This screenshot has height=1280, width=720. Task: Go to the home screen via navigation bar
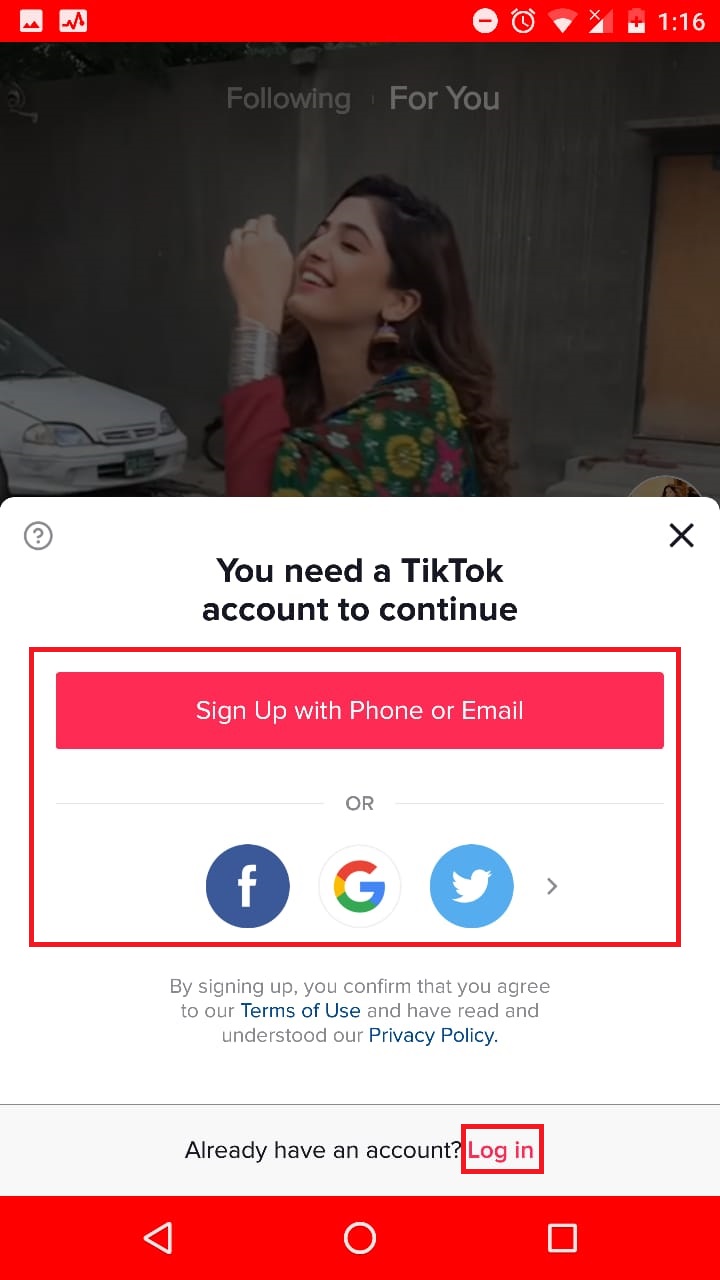point(360,1238)
